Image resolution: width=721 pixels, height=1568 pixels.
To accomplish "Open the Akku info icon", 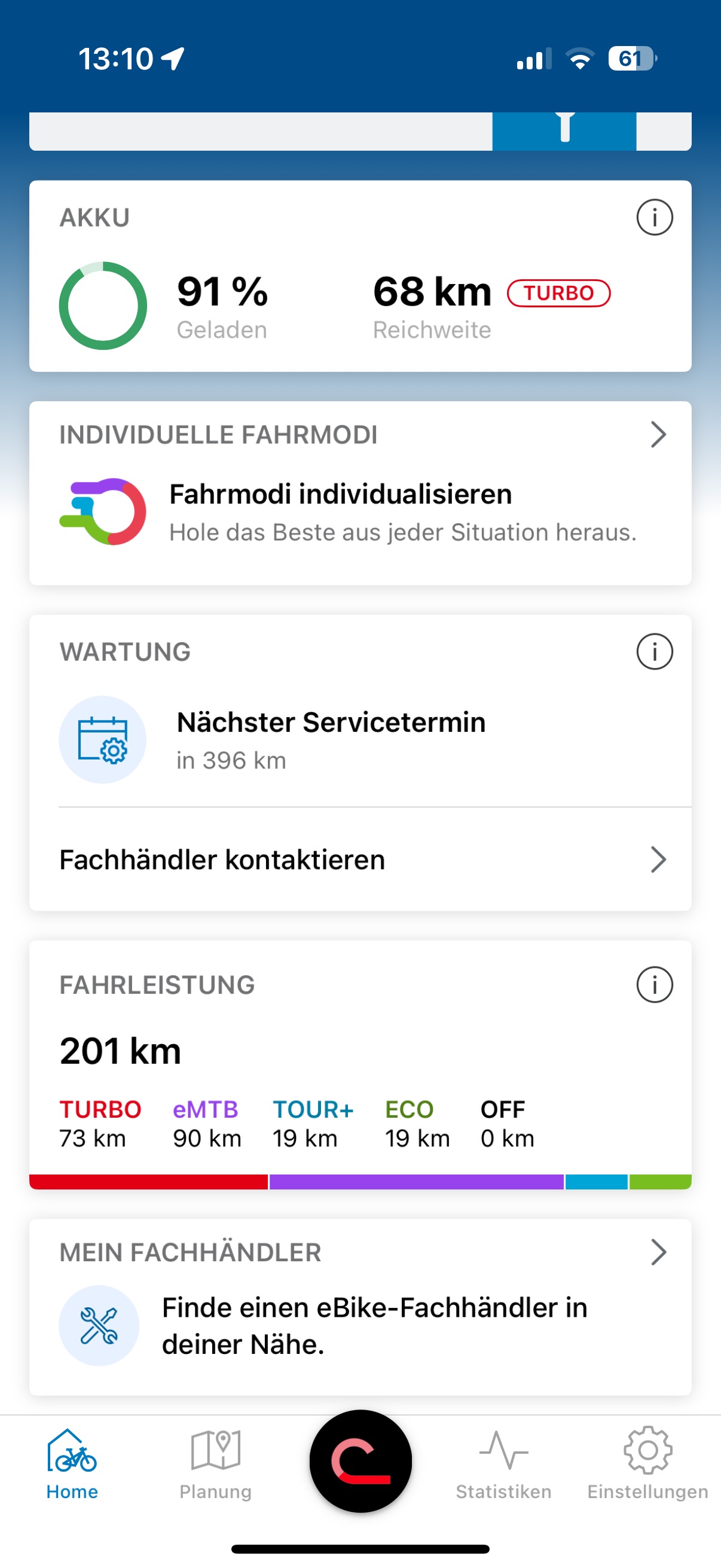I will 654,217.
